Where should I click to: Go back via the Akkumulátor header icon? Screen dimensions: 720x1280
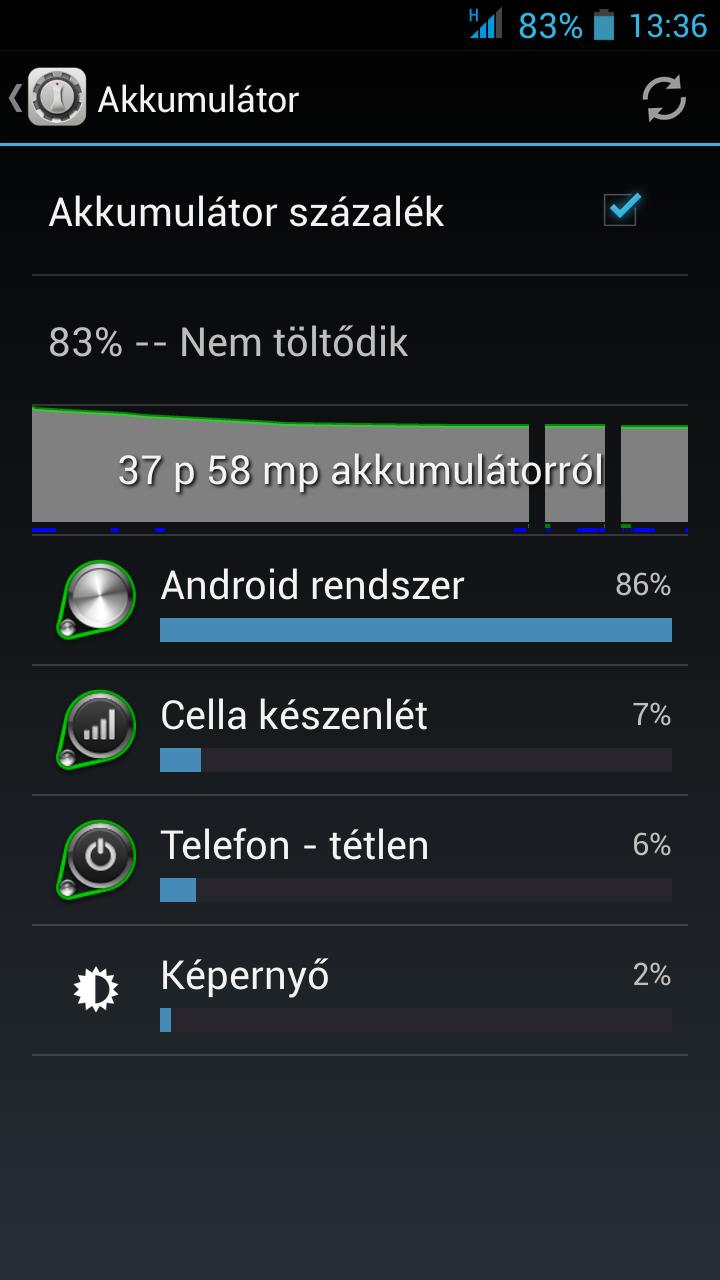tap(48, 98)
